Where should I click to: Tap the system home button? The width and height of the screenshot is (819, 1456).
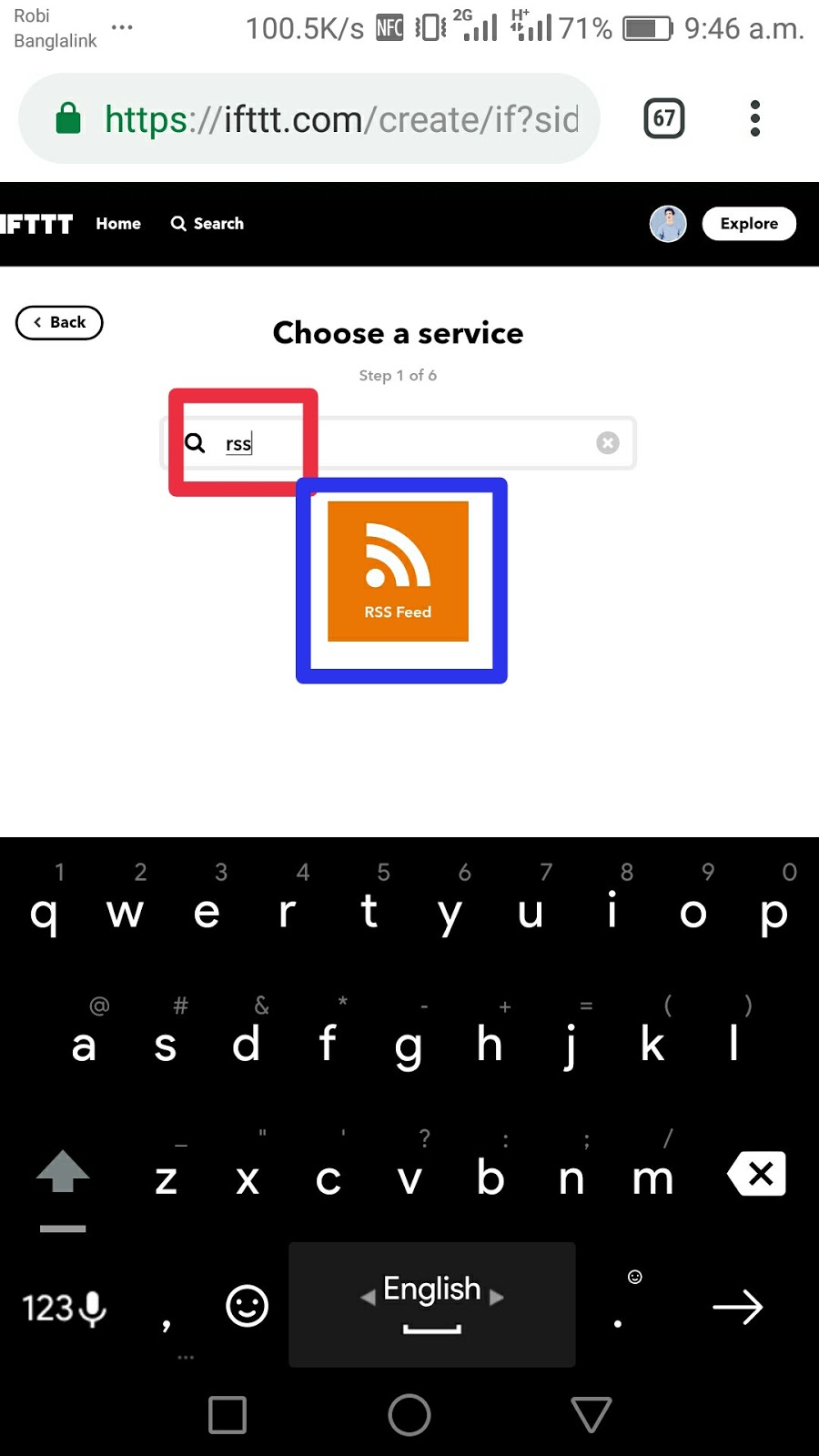[x=409, y=1415]
